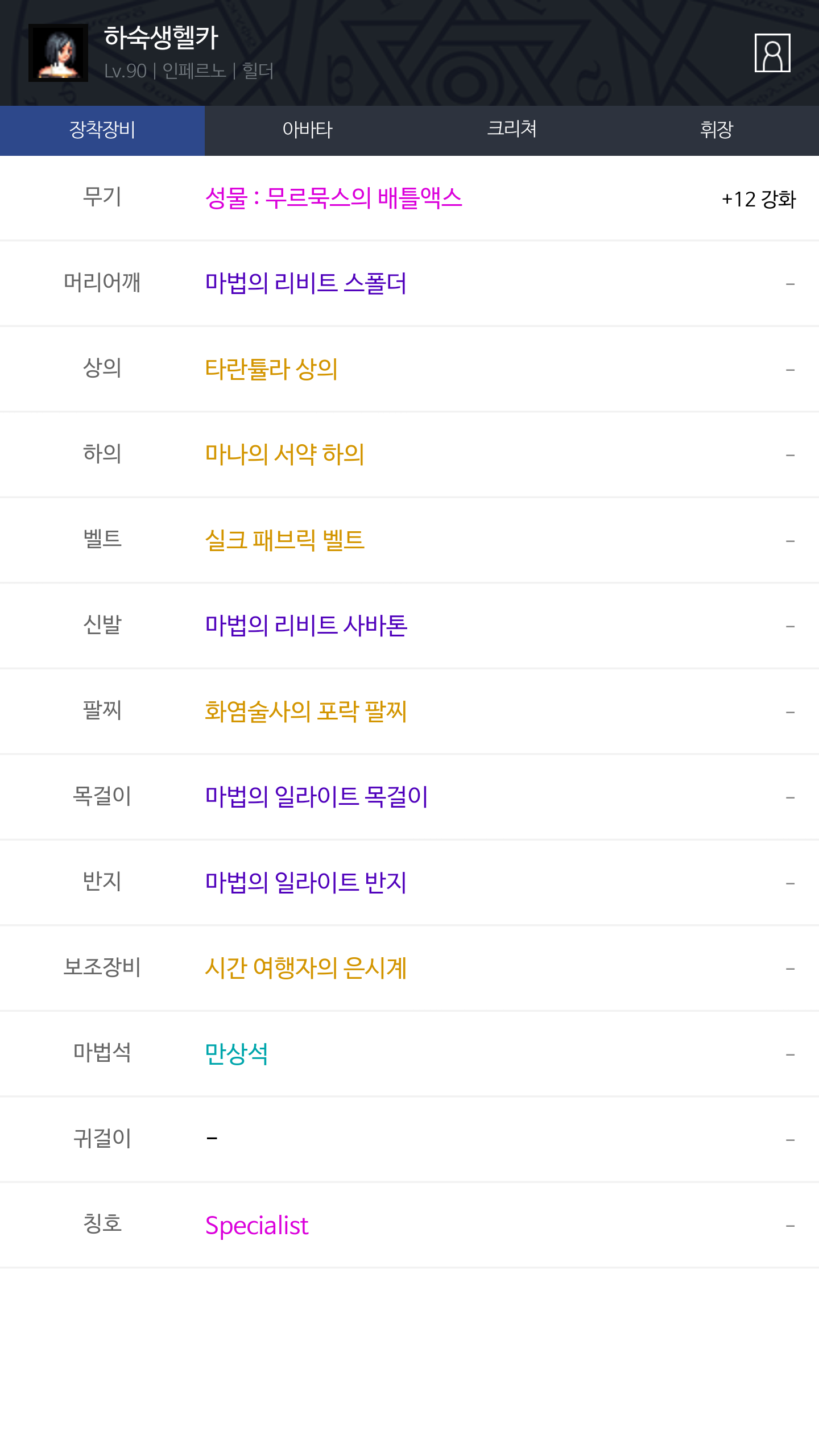View 마법의 일라이트 목걸이 necklace
The width and height of the screenshot is (819, 1456).
tap(316, 797)
